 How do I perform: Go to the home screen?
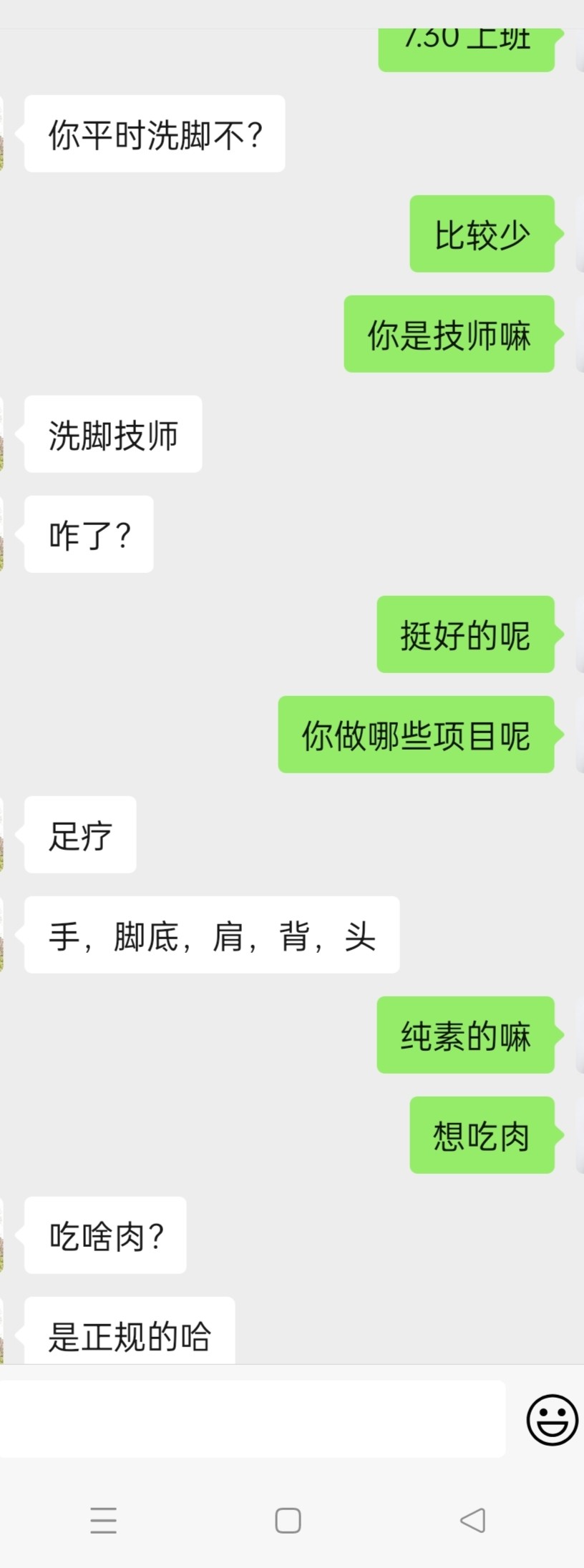288,1520
